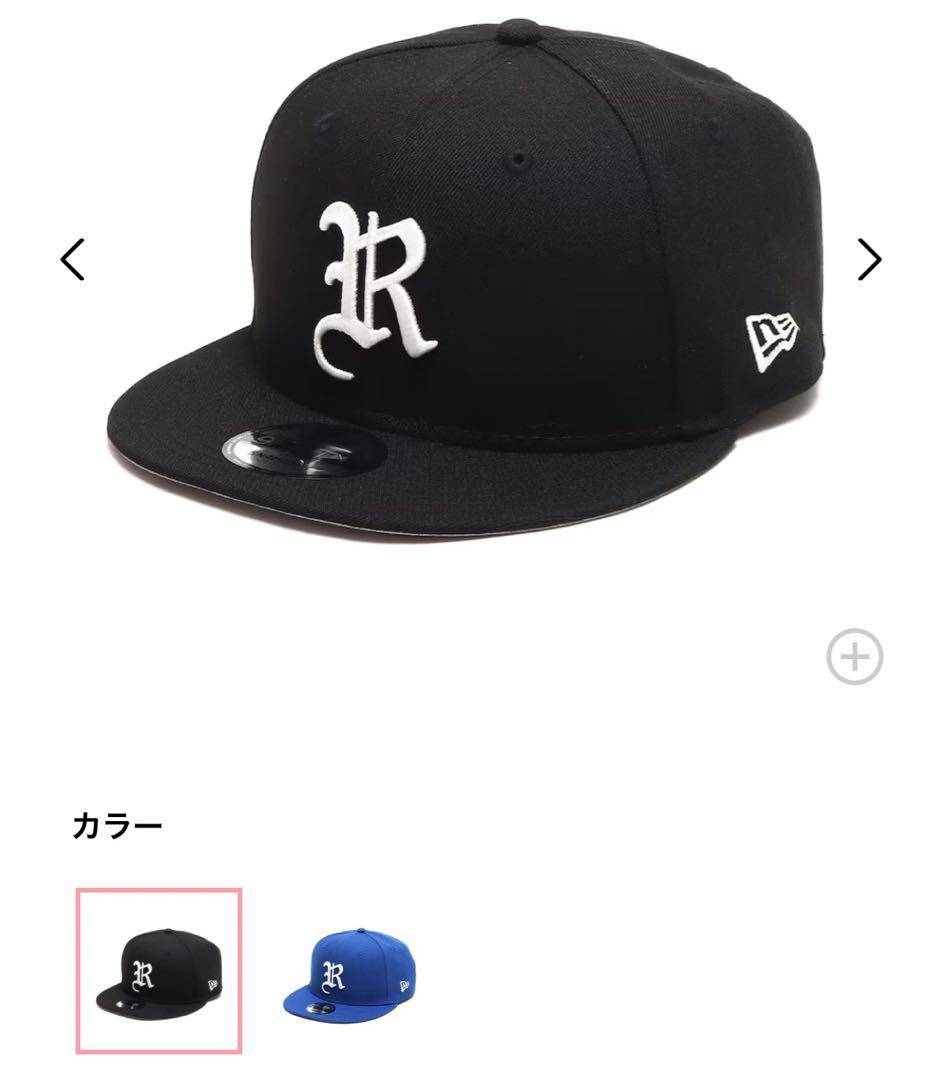Tap the left carousel navigation arrow
The image size is (929, 1080).
[71, 260]
